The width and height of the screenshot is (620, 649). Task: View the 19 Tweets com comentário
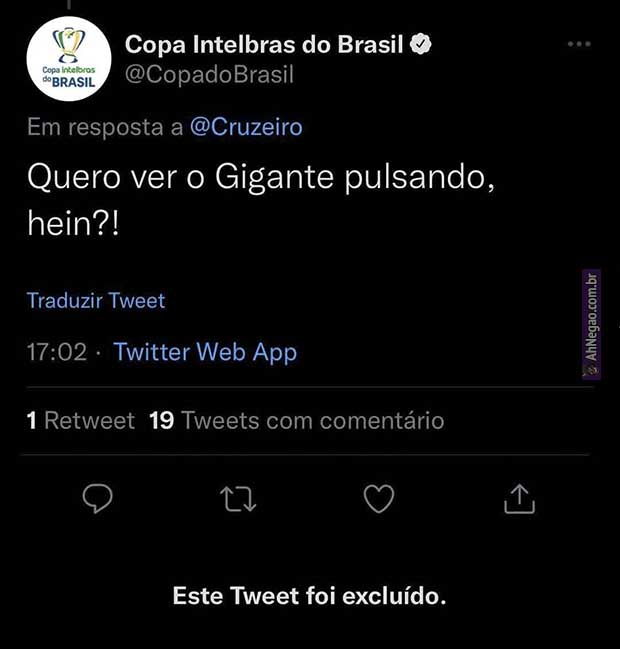(x=296, y=421)
